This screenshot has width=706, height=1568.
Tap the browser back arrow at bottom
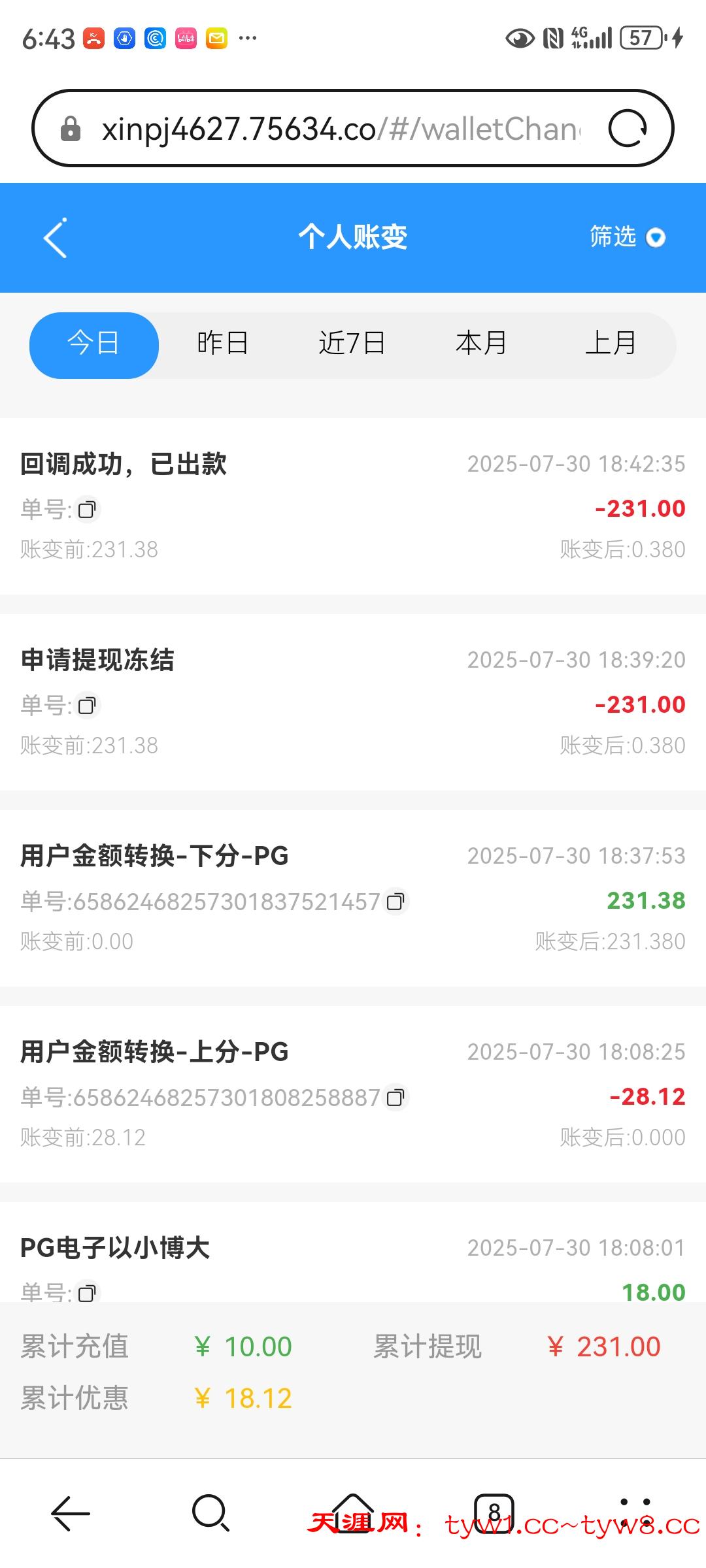pos(70,1512)
